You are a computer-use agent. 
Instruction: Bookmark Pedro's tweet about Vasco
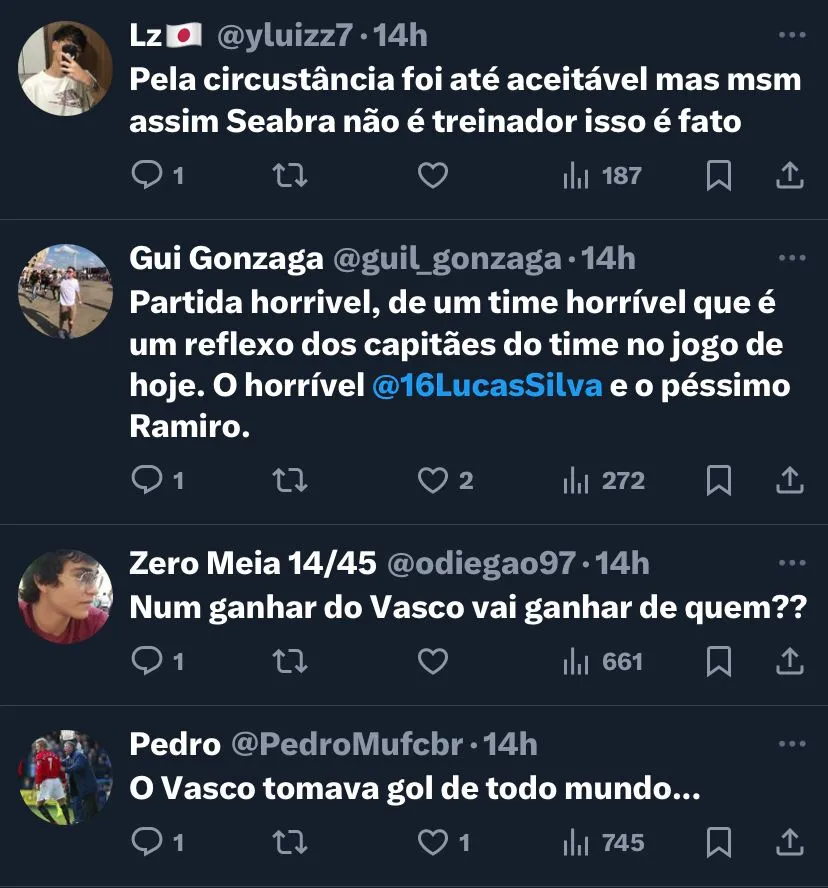[718, 843]
